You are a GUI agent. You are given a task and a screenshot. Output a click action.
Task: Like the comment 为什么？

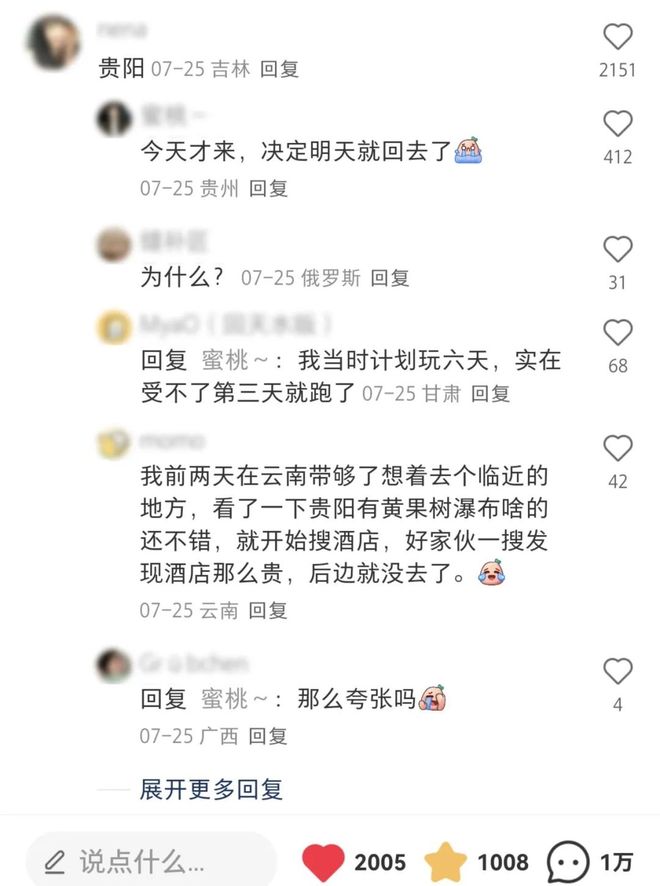(618, 250)
